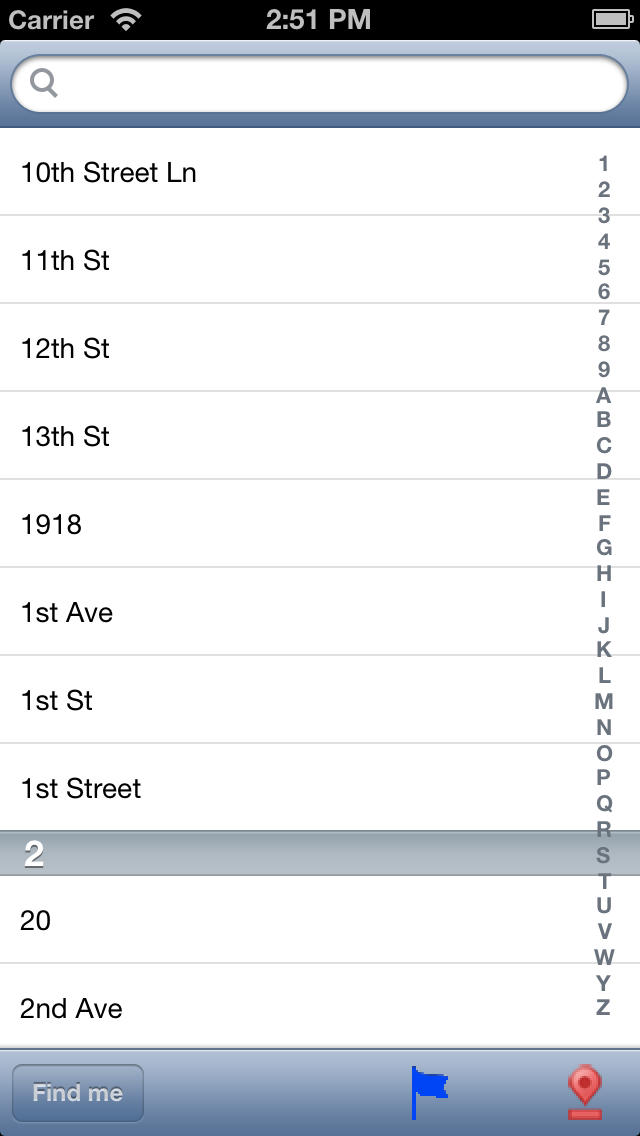Jump to letter M in the index
The image size is (640, 1136).
pyautogui.click(x=604, y=701)
